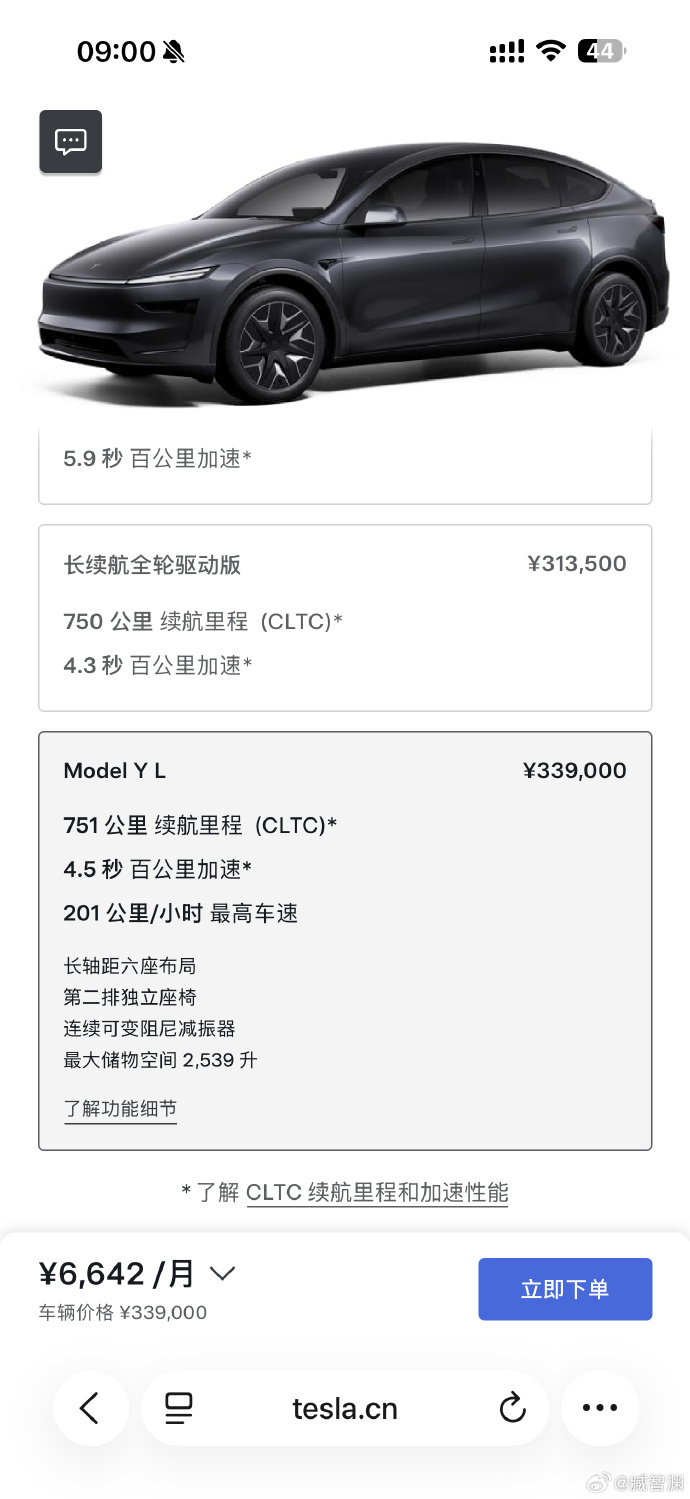
Task: Tap the tesla.cn address bar
Action: [x=345, y=1409]
